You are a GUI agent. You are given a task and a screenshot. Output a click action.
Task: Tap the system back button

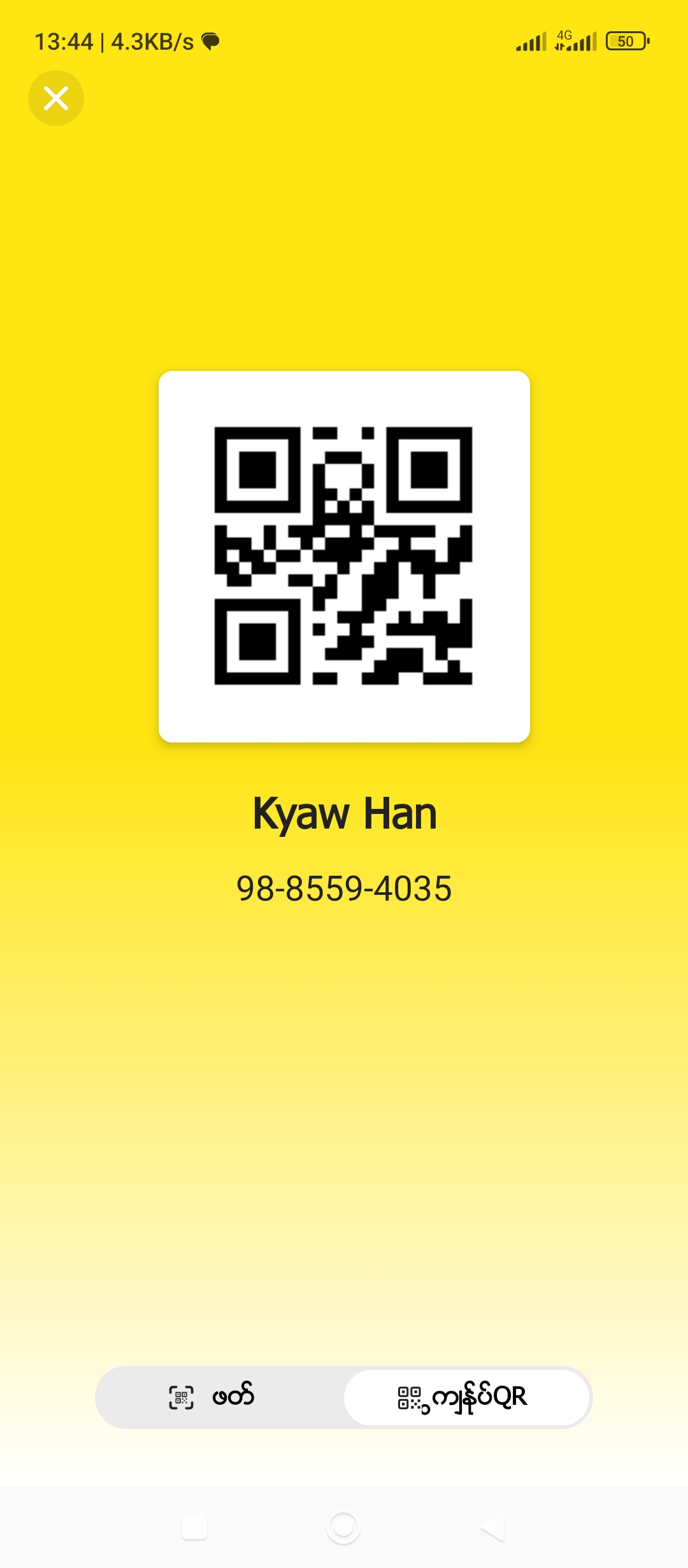point(493,1527)
